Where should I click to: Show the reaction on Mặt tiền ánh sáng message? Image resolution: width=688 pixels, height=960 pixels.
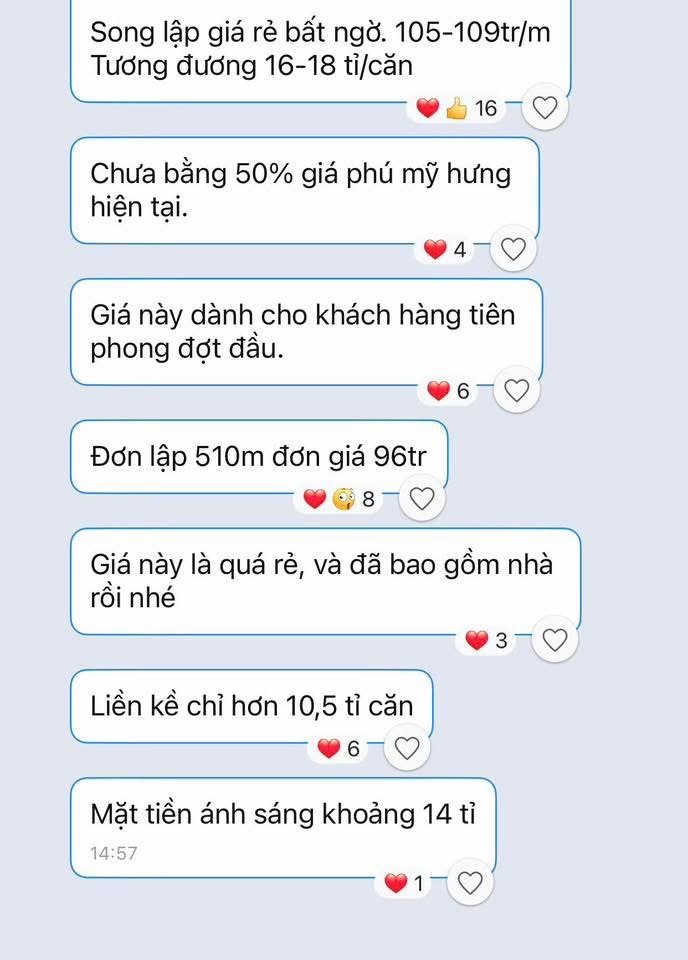point(404,883)
